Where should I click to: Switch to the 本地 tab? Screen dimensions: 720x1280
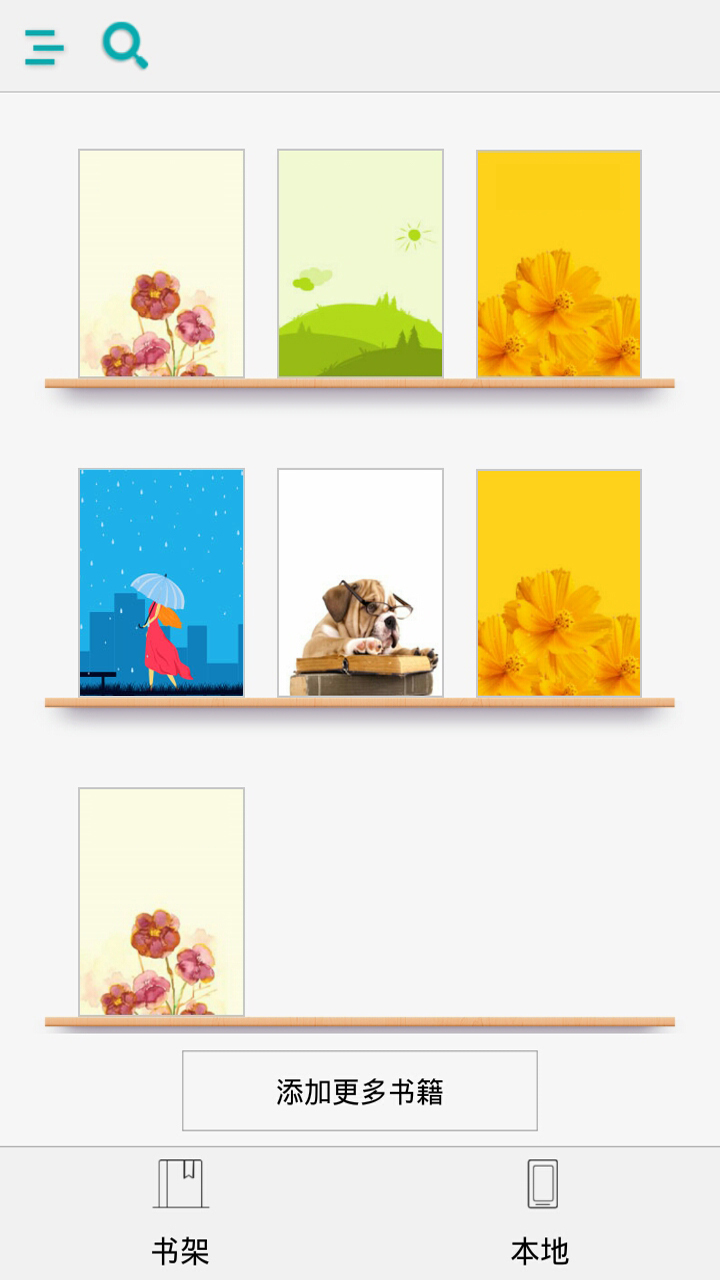(540, 1212)
